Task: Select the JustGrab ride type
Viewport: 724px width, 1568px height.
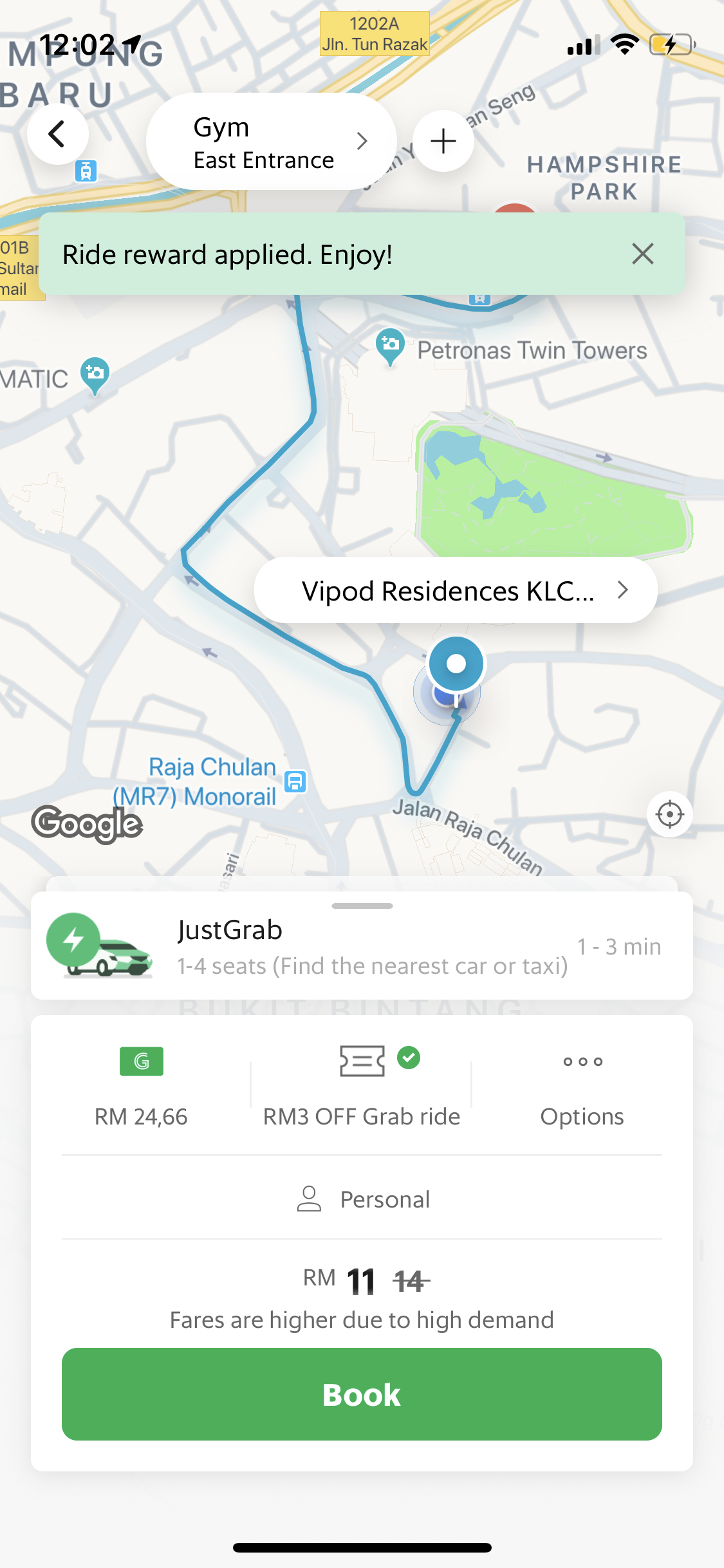Action: [x=362, y=946]
